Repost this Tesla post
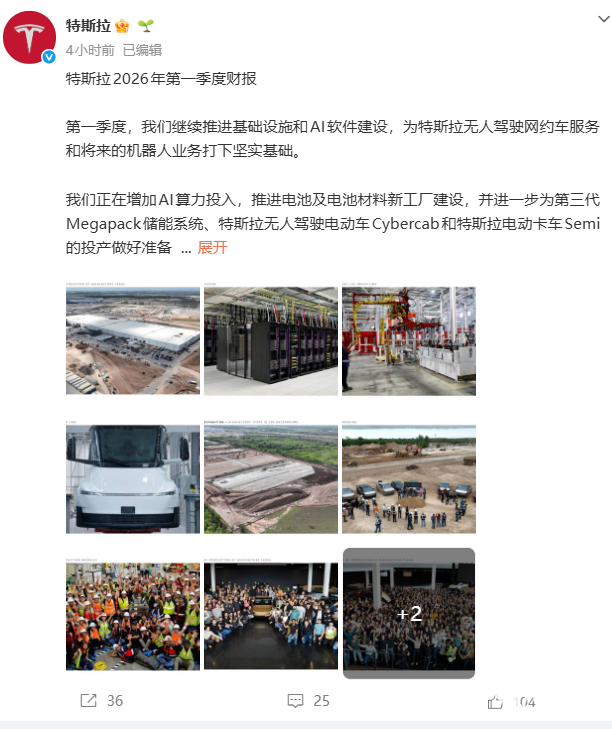The image size is (612, 729). pos(102,701)
